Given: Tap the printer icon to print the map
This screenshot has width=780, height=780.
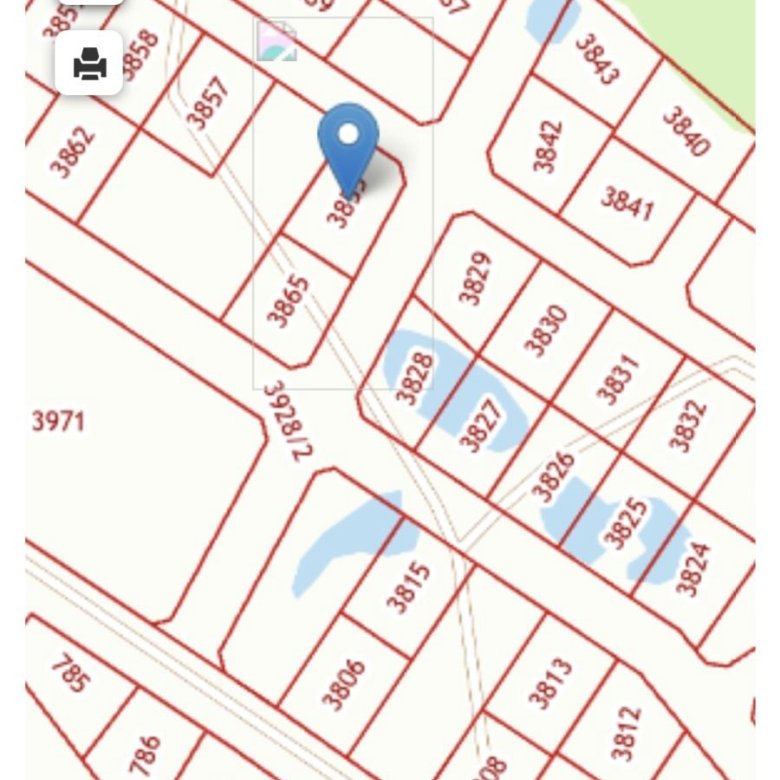Looking at the screenshot, I should coord(89,64).
